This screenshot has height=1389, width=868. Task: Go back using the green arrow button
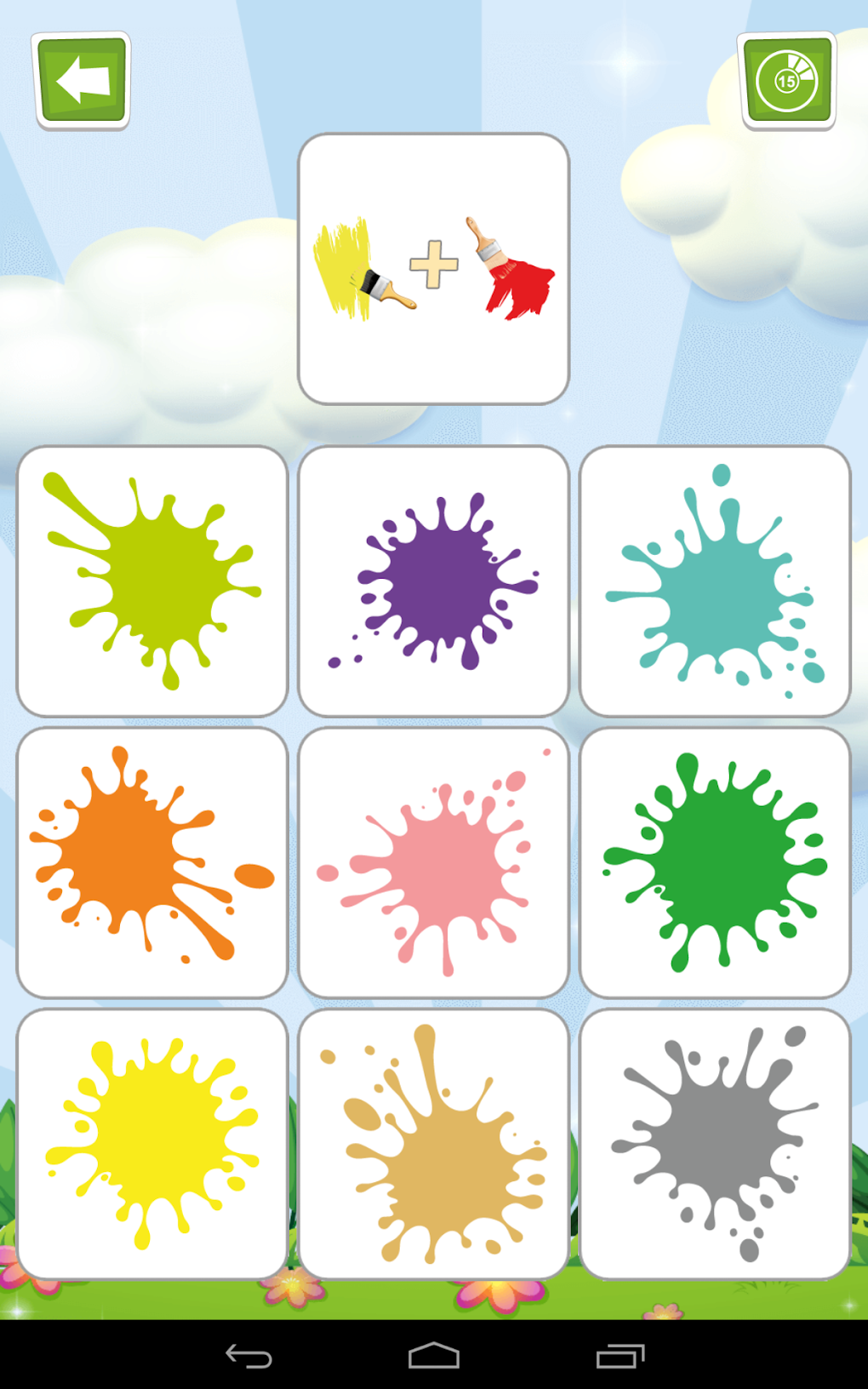coord(82,80)
